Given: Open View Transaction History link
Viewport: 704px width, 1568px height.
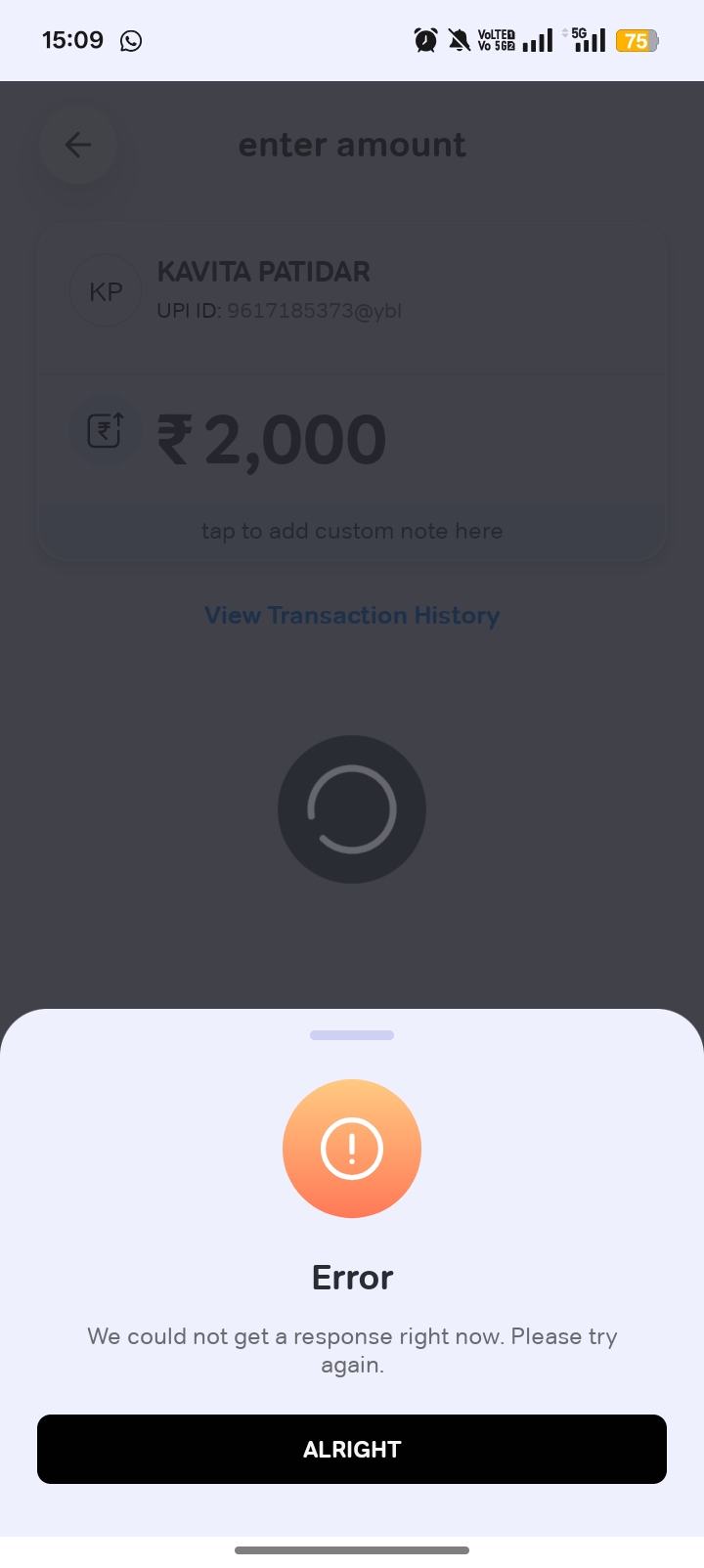Looking at the screenshot, I should pos(352,615).
